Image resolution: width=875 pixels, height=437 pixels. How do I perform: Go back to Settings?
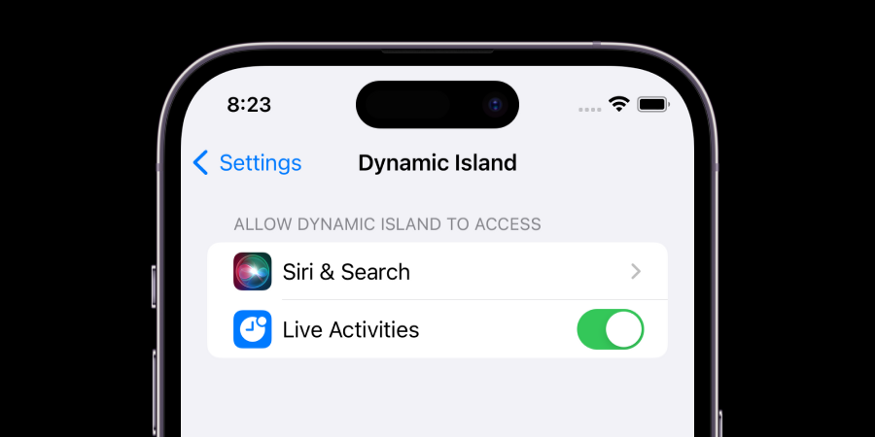click(246, 163)
